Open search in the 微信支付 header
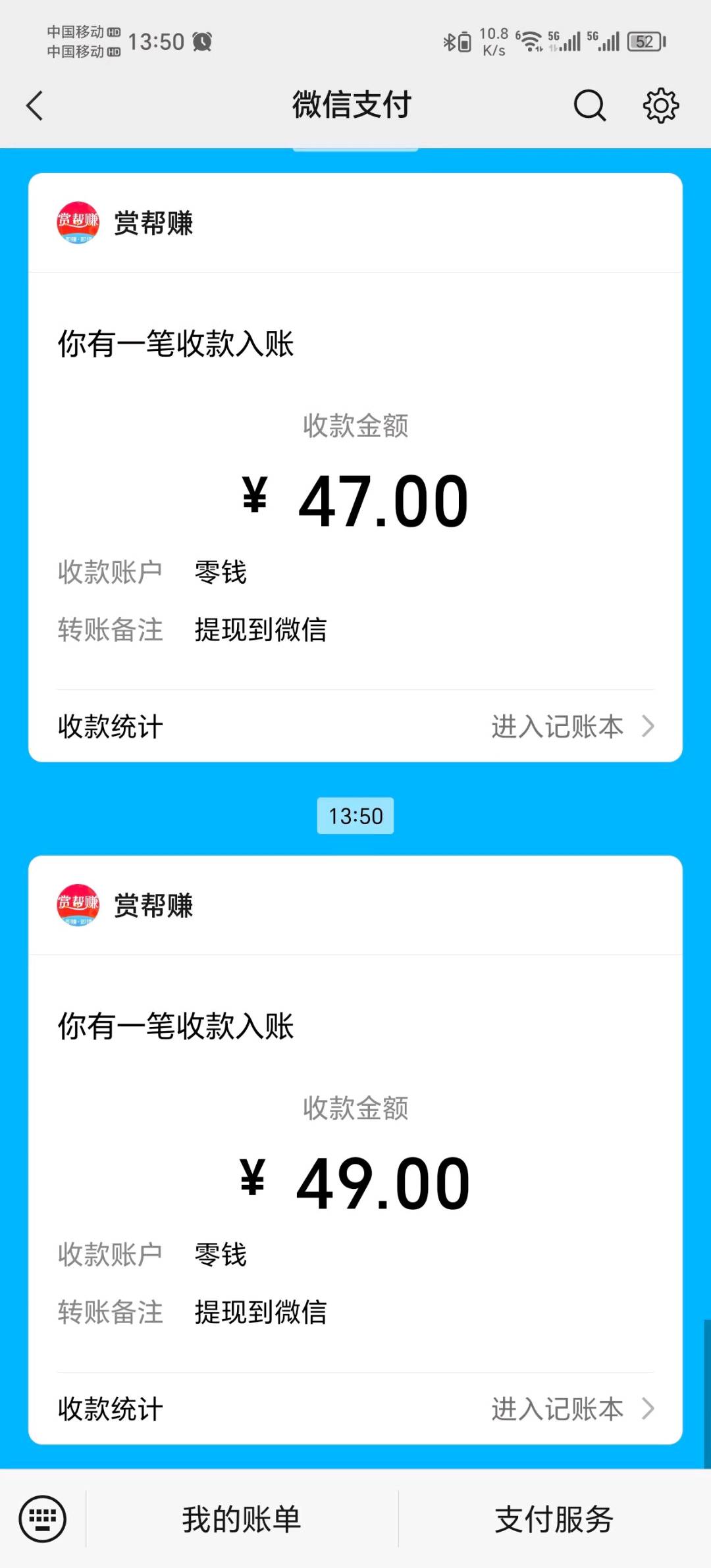Viewport: 711px width, 1568px height. click(589, 105)
